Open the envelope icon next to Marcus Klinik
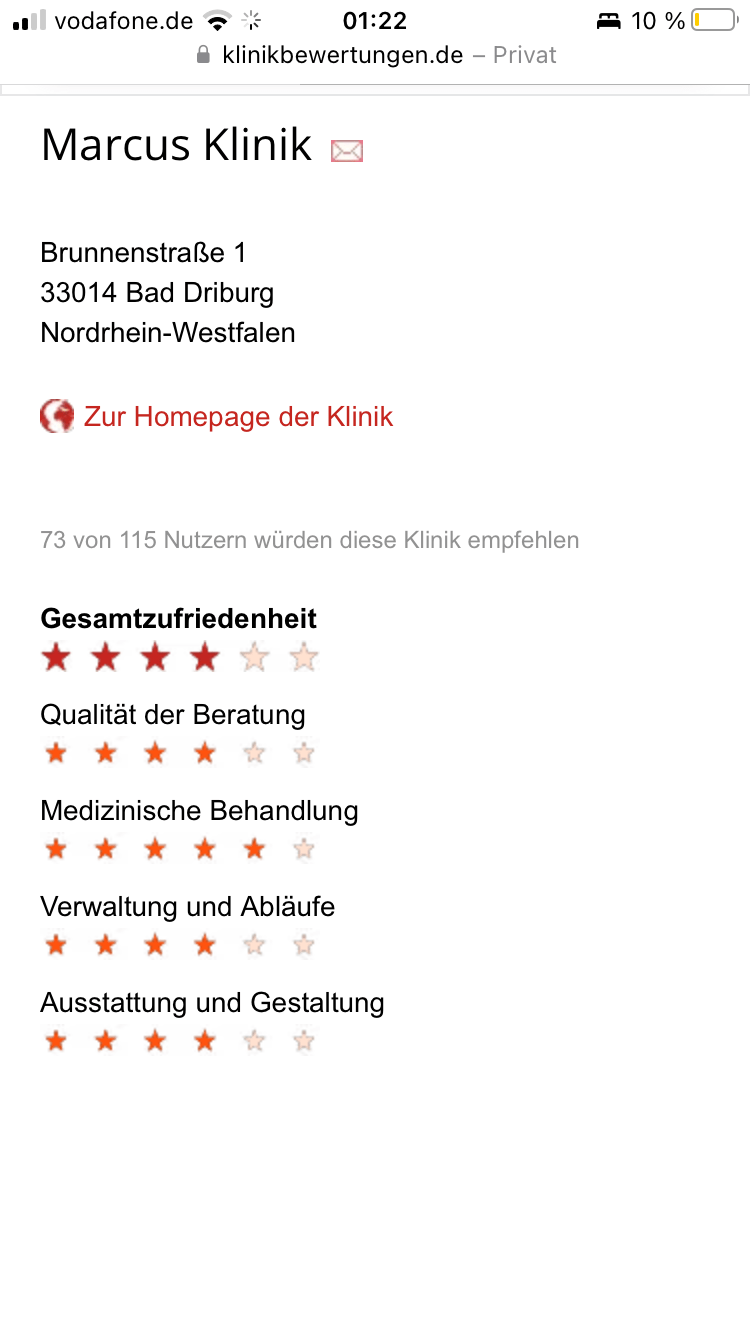Image resolution: width=750 pixels, height=1334 pixels. coord(347,151)
